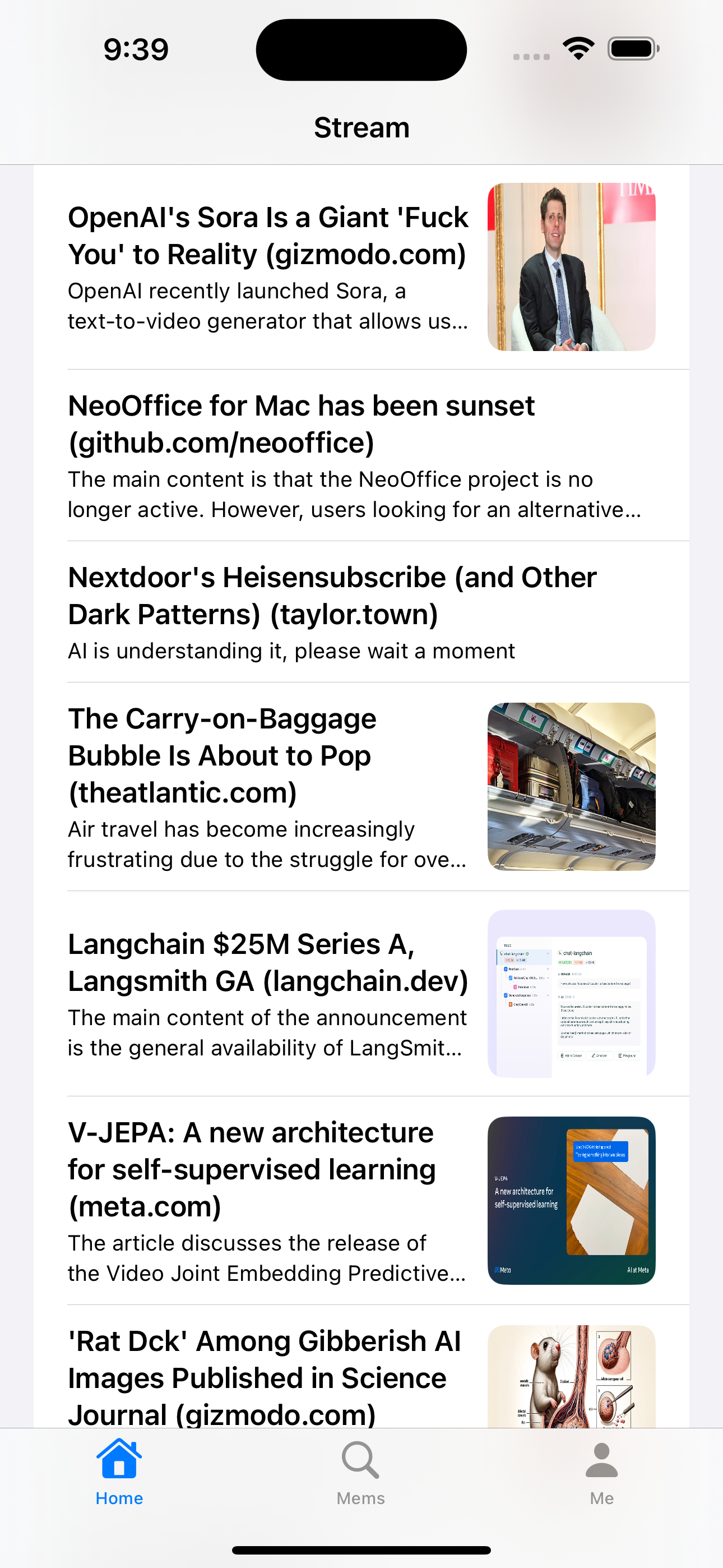The width and height of the screenshot is (723, 1568).
Task: Read The Carry-on-Baggage Bubble story
Action: tap(268, 755)
